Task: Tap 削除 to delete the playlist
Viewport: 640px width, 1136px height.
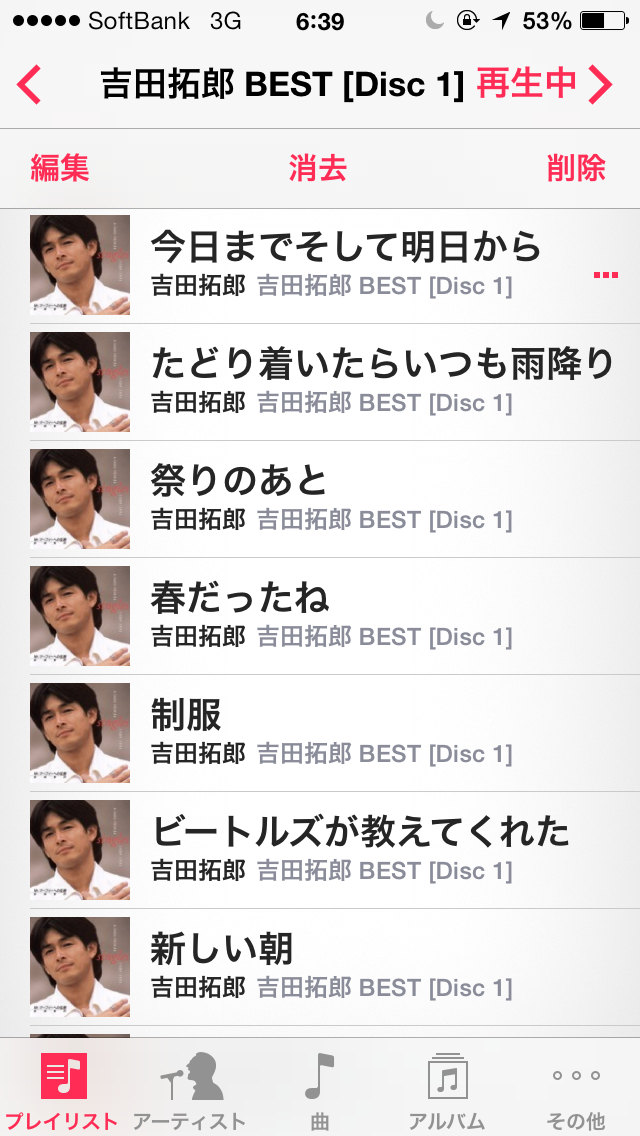Action: click(577, 168)
